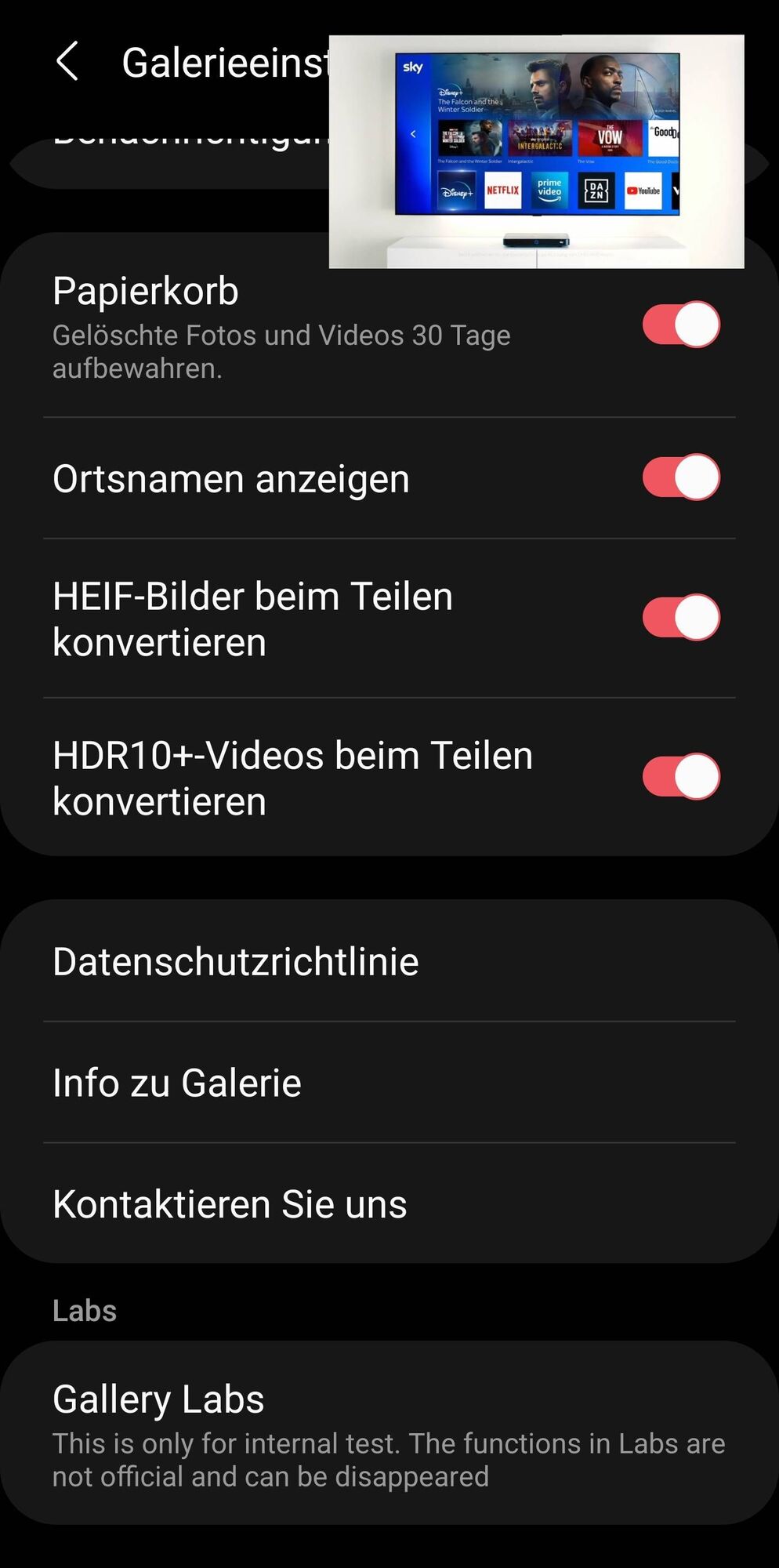Open Datenschutzrichtlinie
This screenshot has width=779, height=1568.
pos(235,962)
